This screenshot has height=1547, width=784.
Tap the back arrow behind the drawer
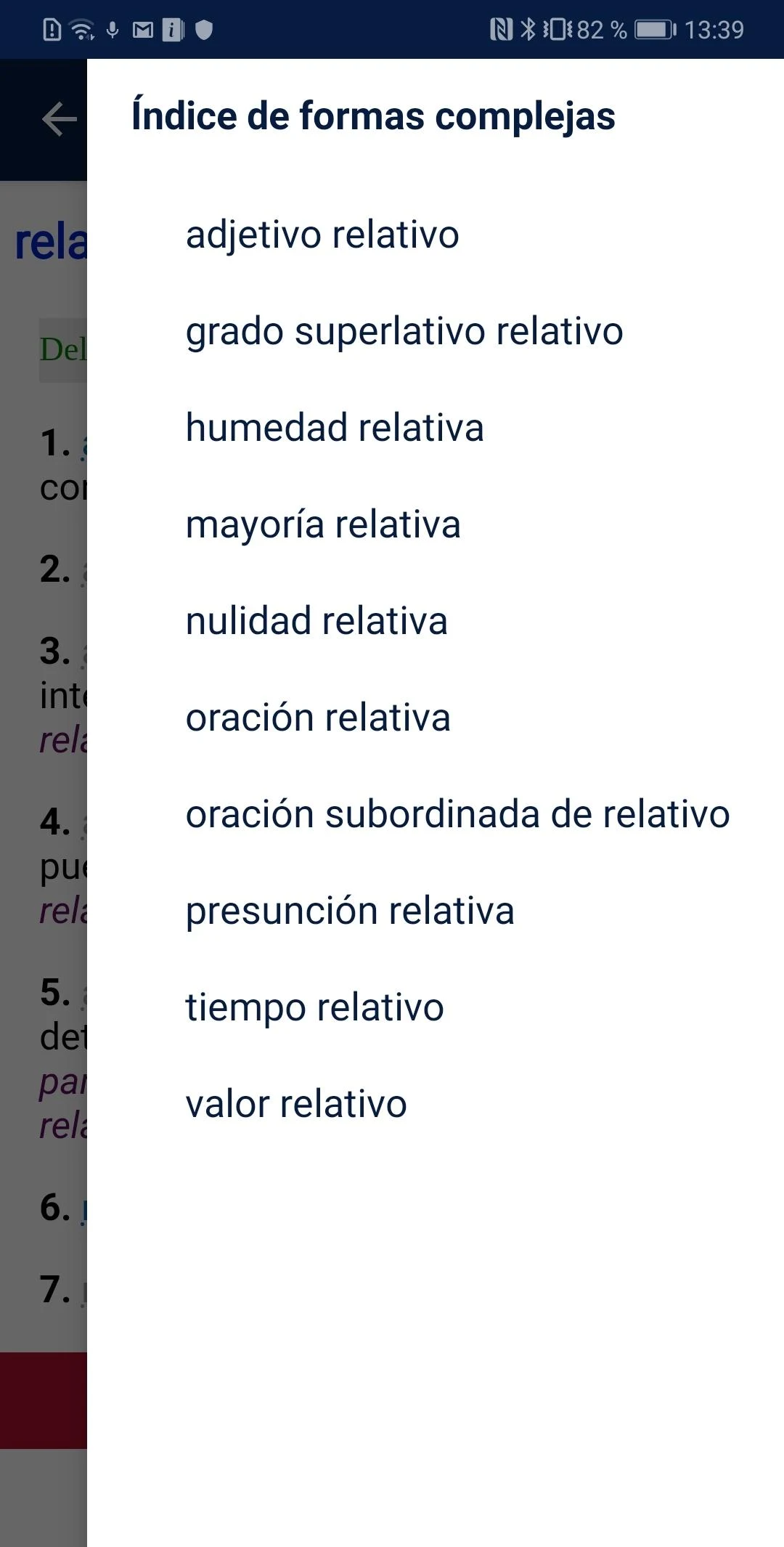point(59,120)
